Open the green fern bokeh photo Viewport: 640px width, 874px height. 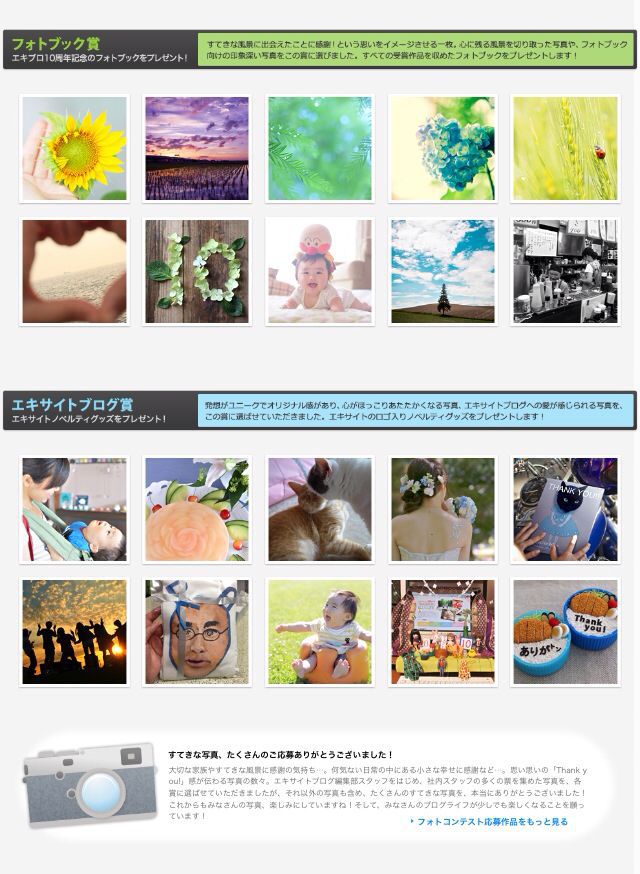pyautogui.click(x=320, y=148)
